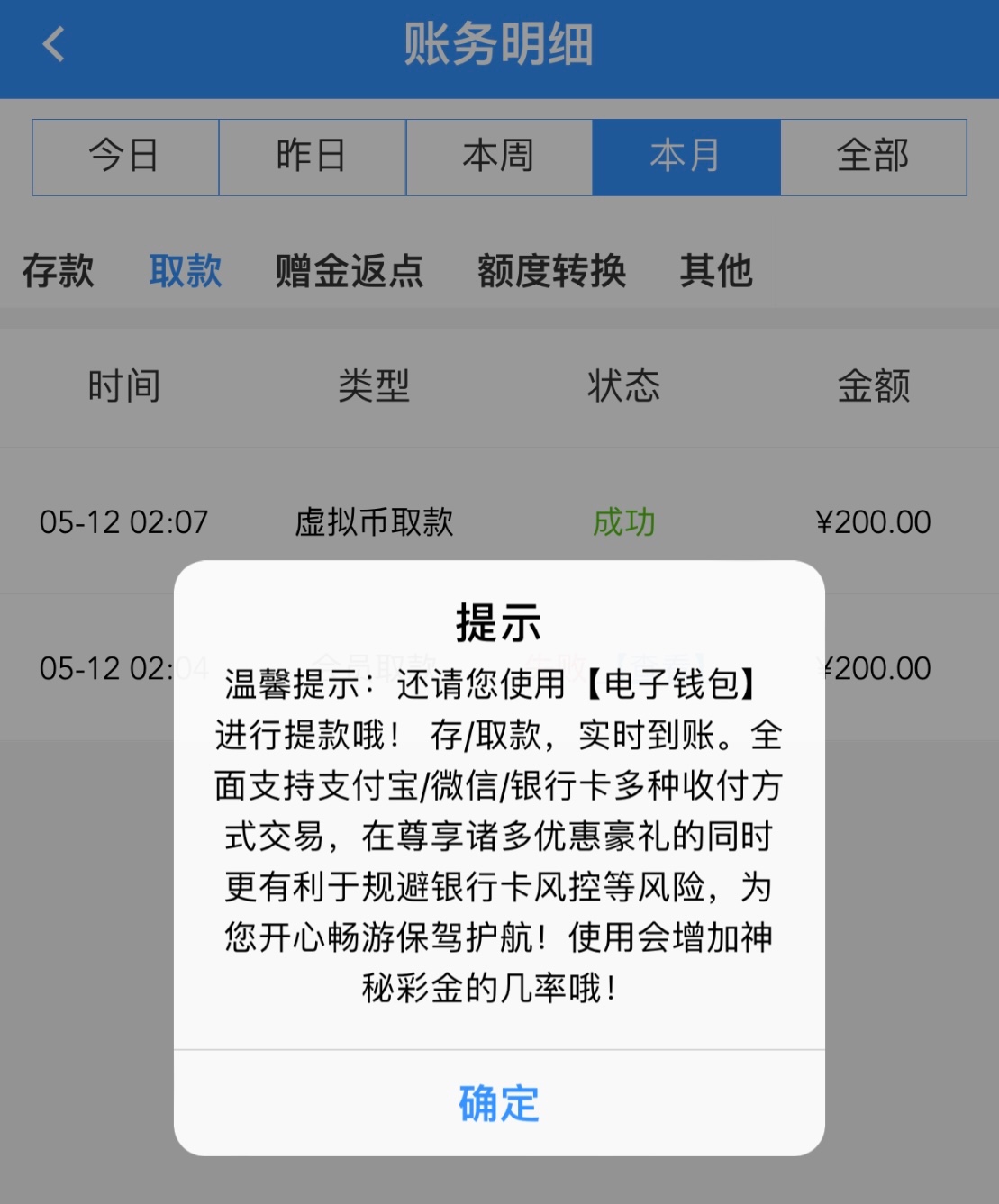Show 全部 records
The image size is (999, 1204).
pyautogui.click(x=873, y=157)
